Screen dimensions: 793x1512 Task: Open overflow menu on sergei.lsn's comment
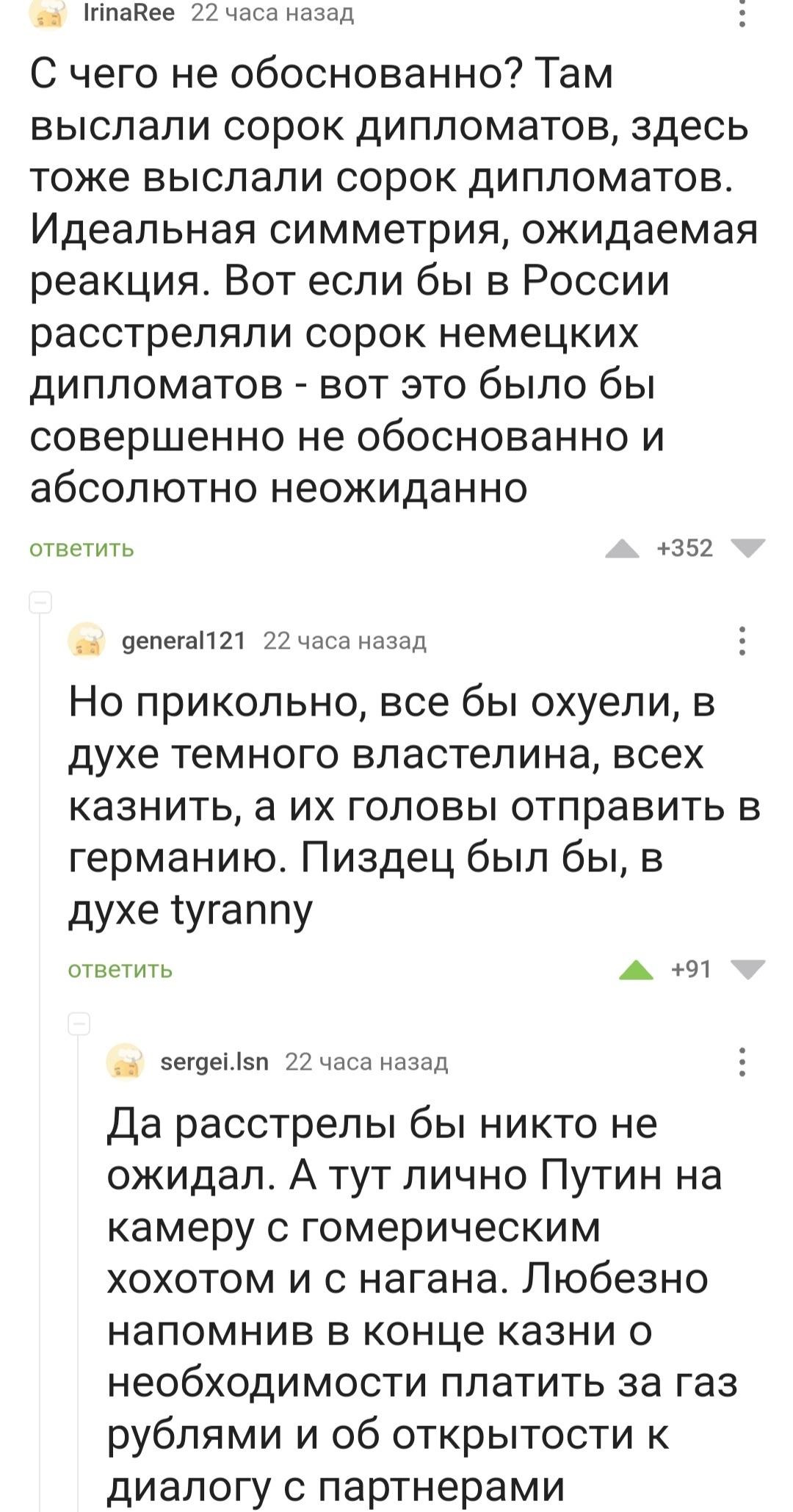pos(742,1062)
